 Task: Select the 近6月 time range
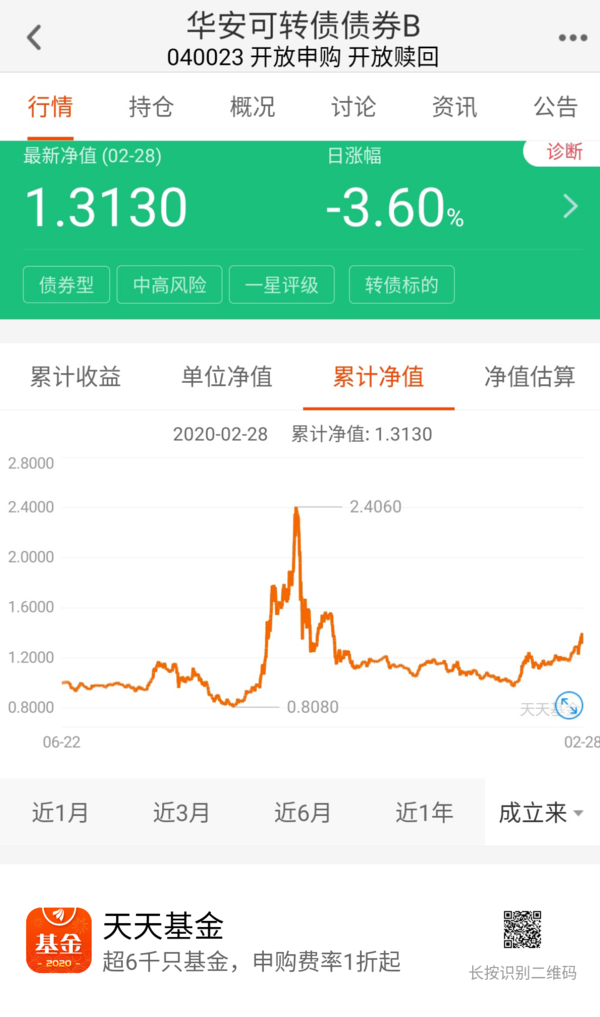(x=303, y=812)
